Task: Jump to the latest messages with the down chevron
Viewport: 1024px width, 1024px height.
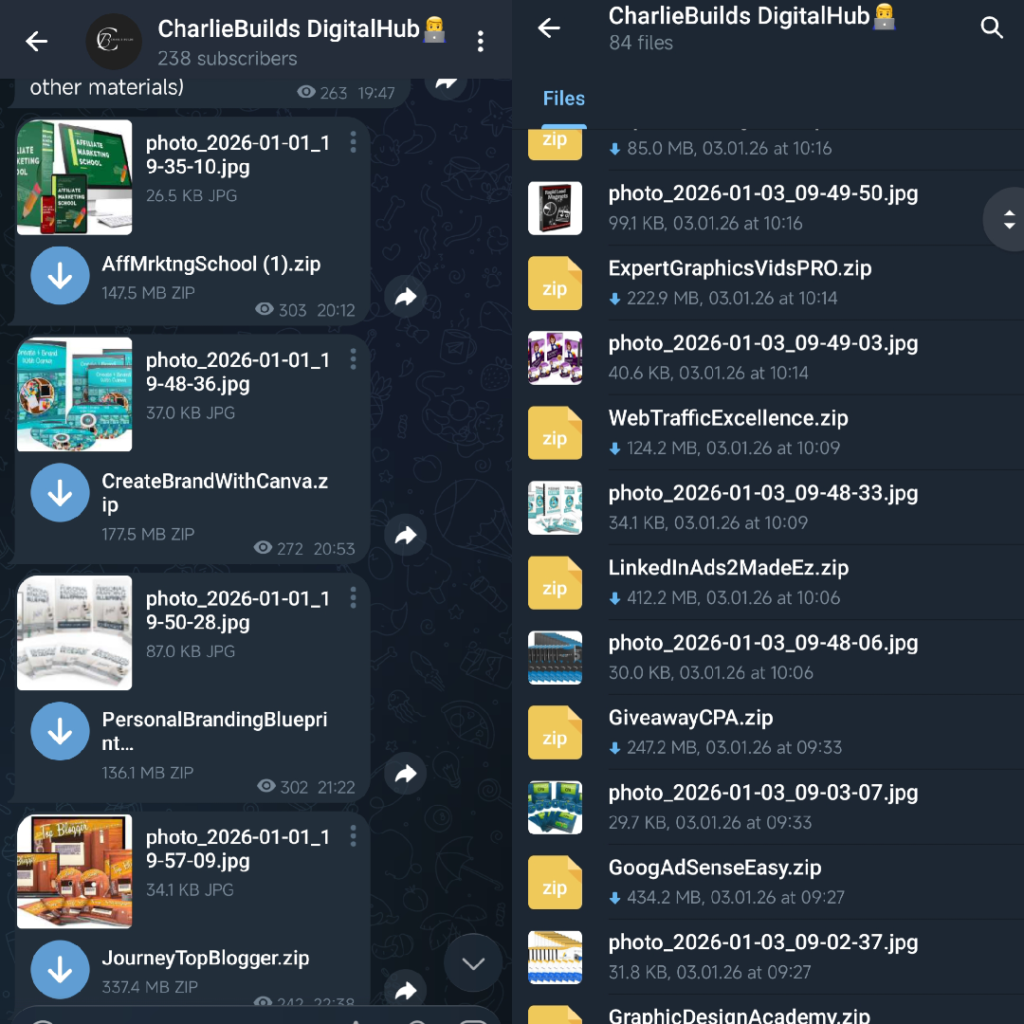Action: pyautogui.click(x=473, y=964)
